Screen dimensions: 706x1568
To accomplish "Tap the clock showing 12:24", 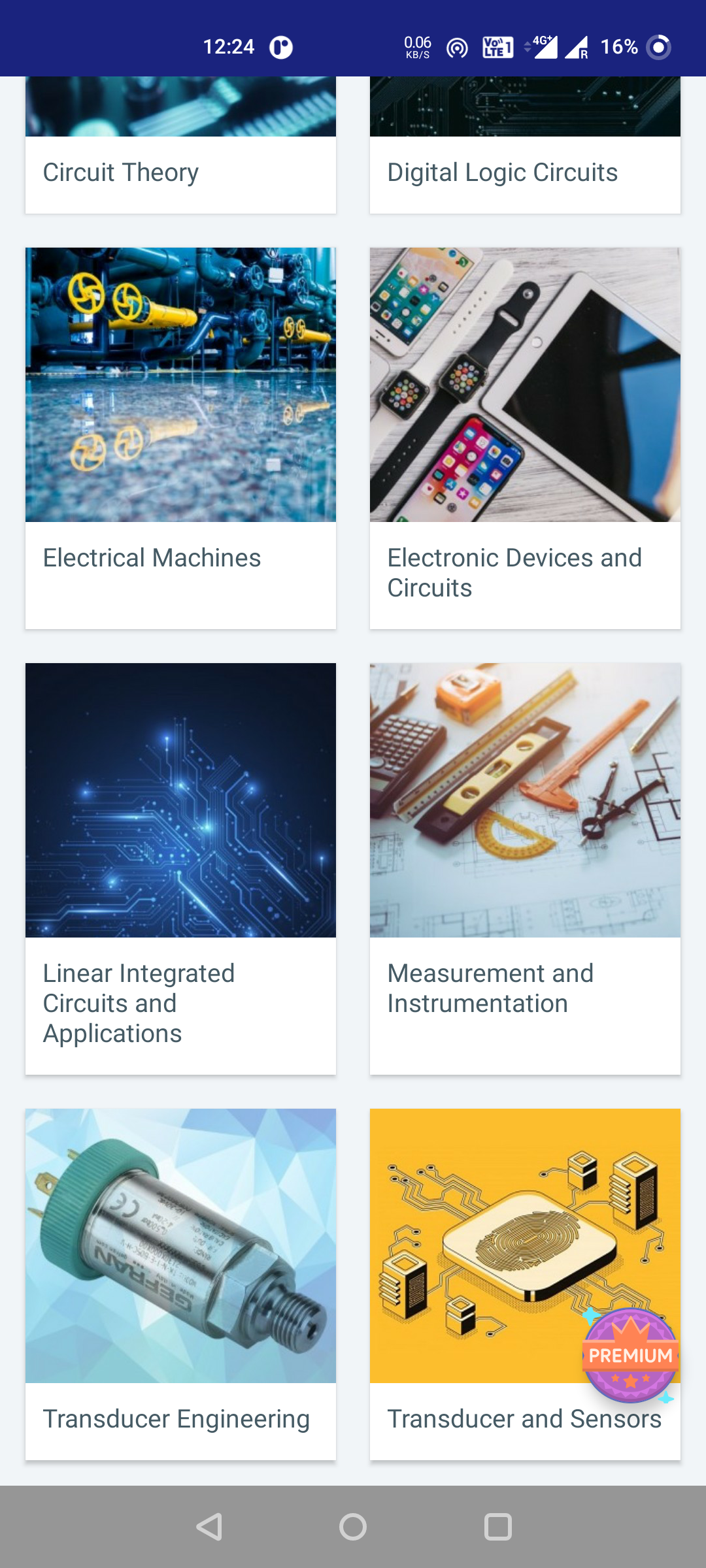I will coord(230,46).
